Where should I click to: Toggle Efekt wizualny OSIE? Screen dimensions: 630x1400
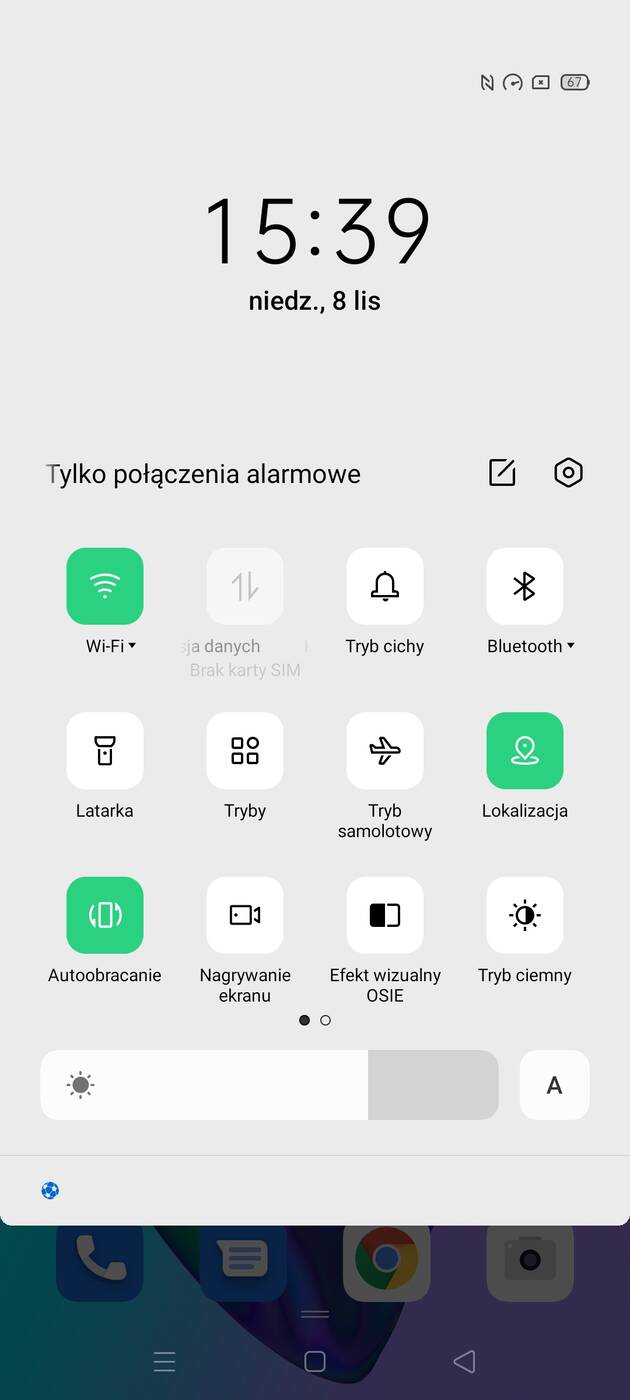point(385,915)
